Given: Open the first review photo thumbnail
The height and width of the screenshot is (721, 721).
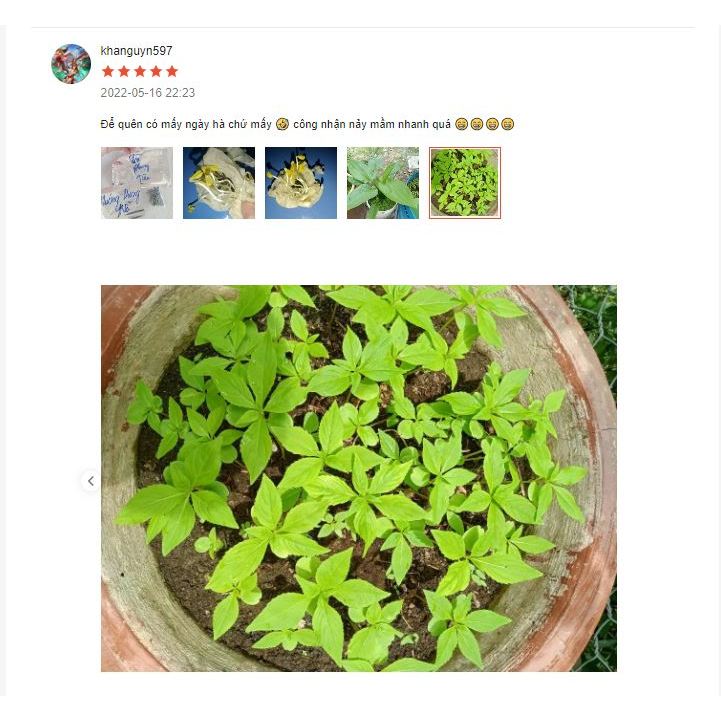Looking at the screenshot, I should (x=137, y=183).
